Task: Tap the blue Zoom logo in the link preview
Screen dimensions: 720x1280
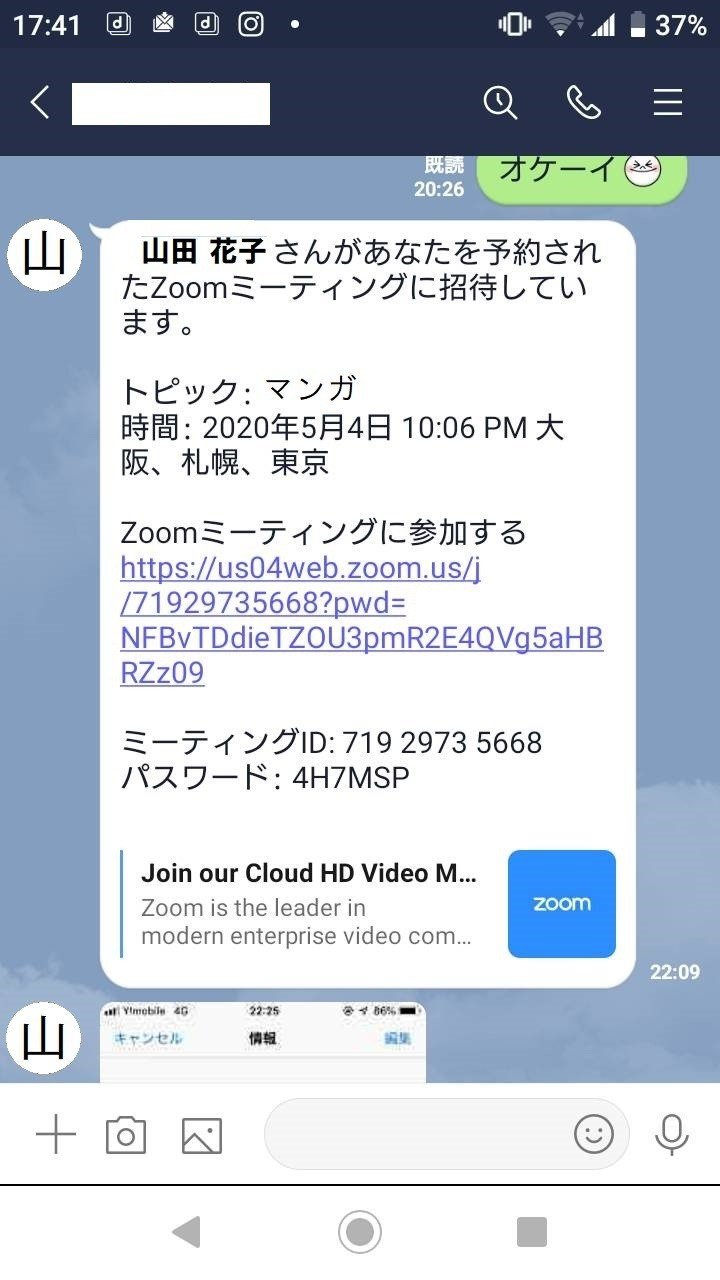Action: coord(561,903)
